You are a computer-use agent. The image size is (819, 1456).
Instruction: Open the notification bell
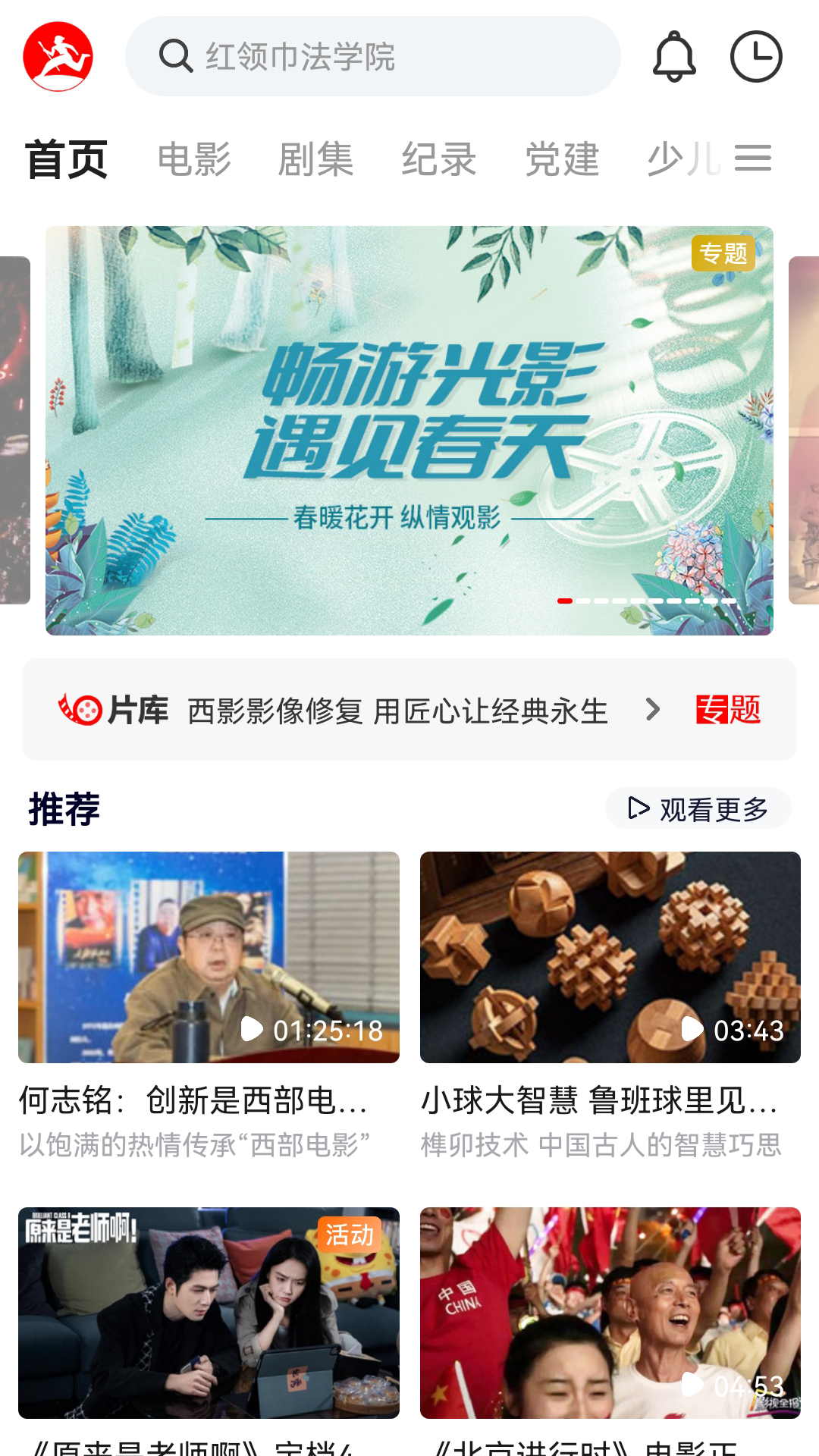click(x=673, y=56)
